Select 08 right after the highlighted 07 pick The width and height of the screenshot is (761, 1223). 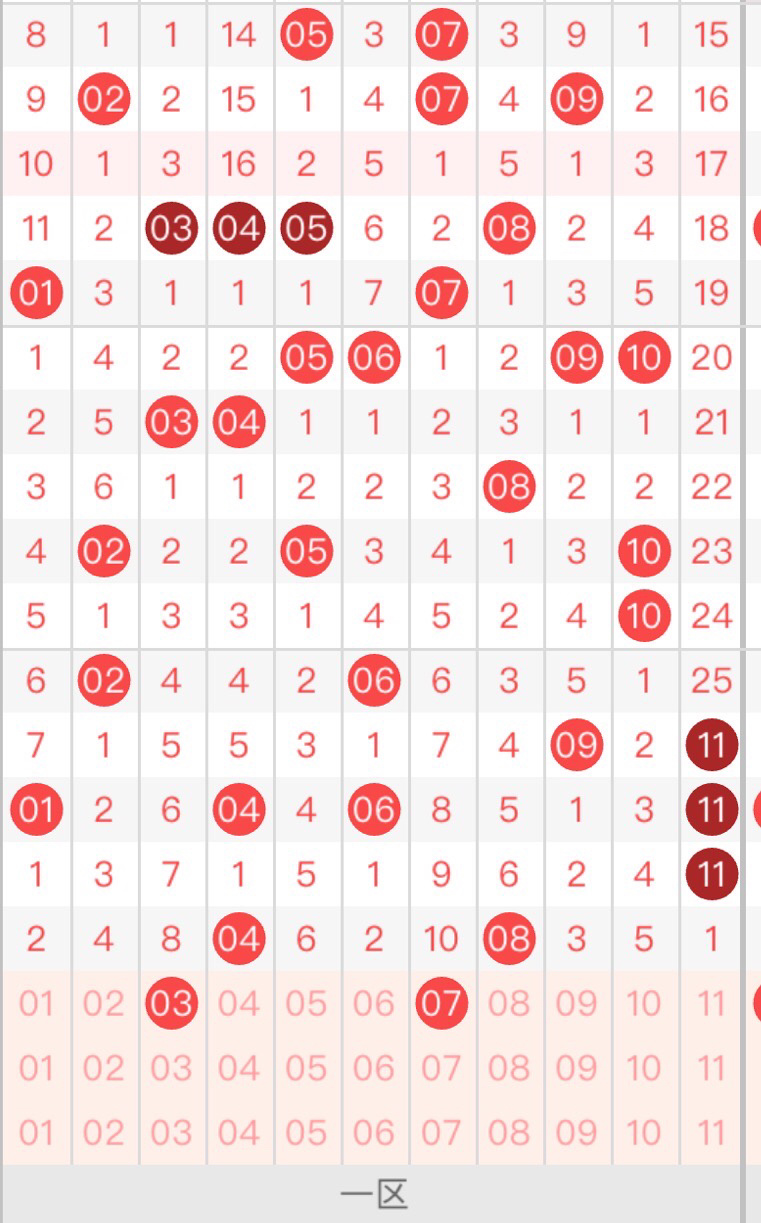pos(509,1003)
